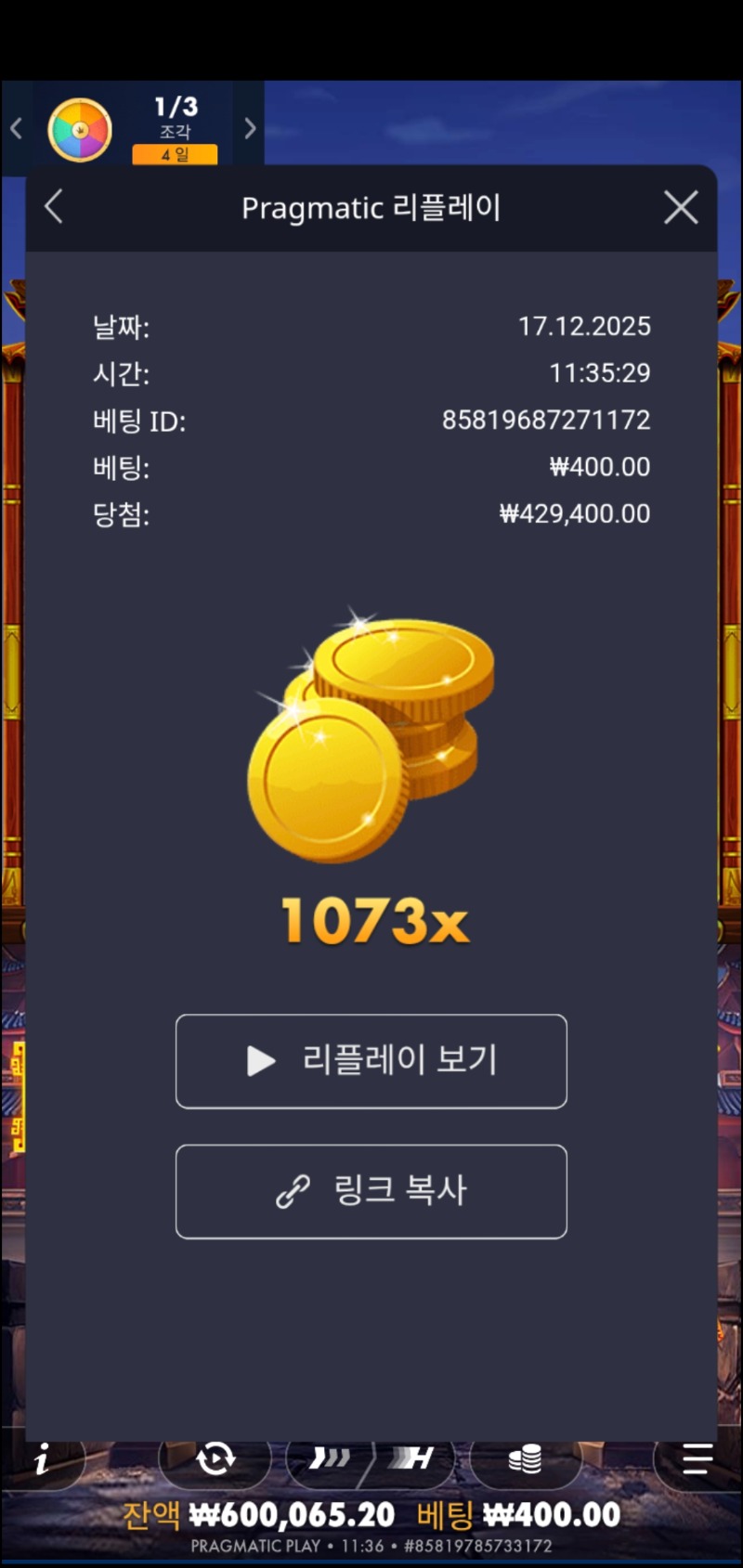This screenshot has width=743, height=1568.
Task: Tap the 리플레이 보기 button
Action: [x=371, y=1060]
